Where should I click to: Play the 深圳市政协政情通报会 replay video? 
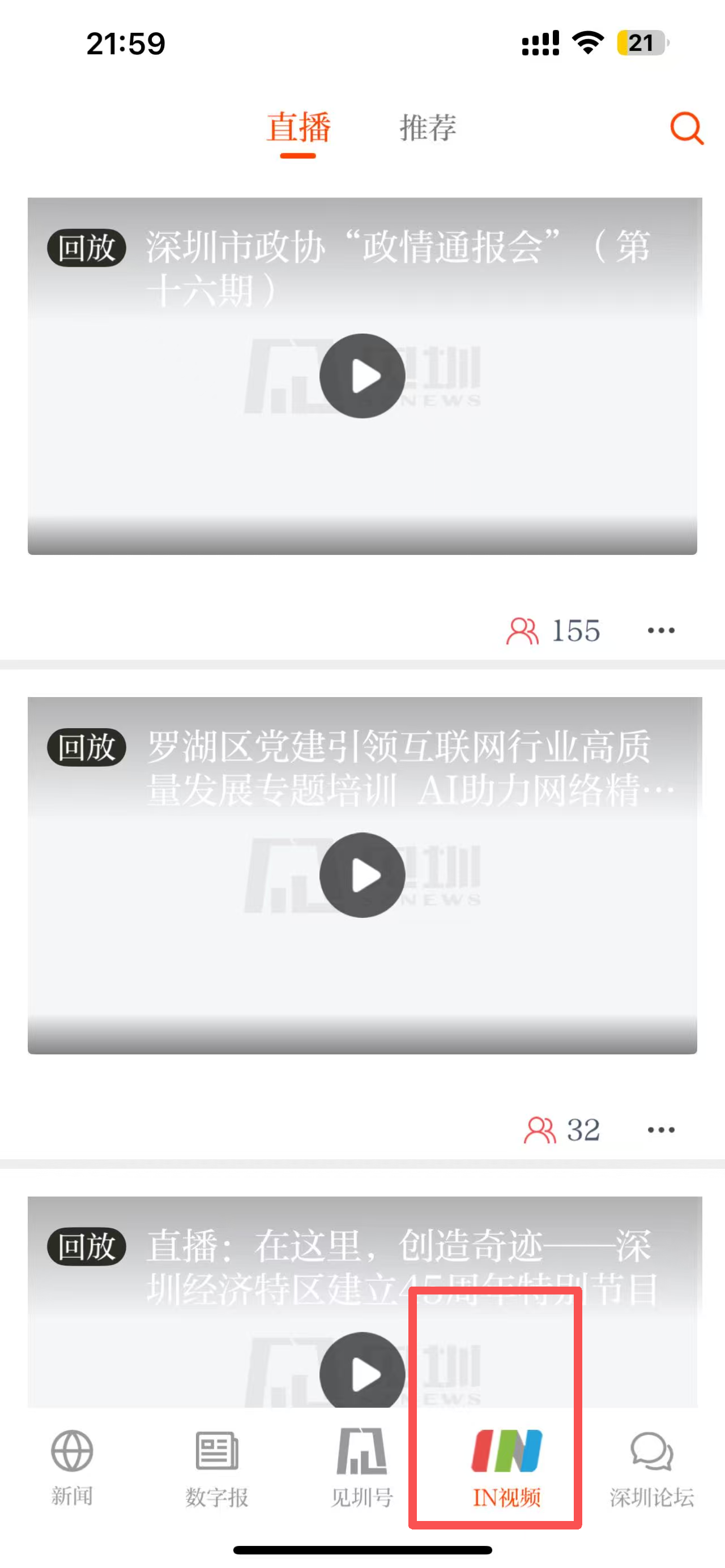click(362, 375)
